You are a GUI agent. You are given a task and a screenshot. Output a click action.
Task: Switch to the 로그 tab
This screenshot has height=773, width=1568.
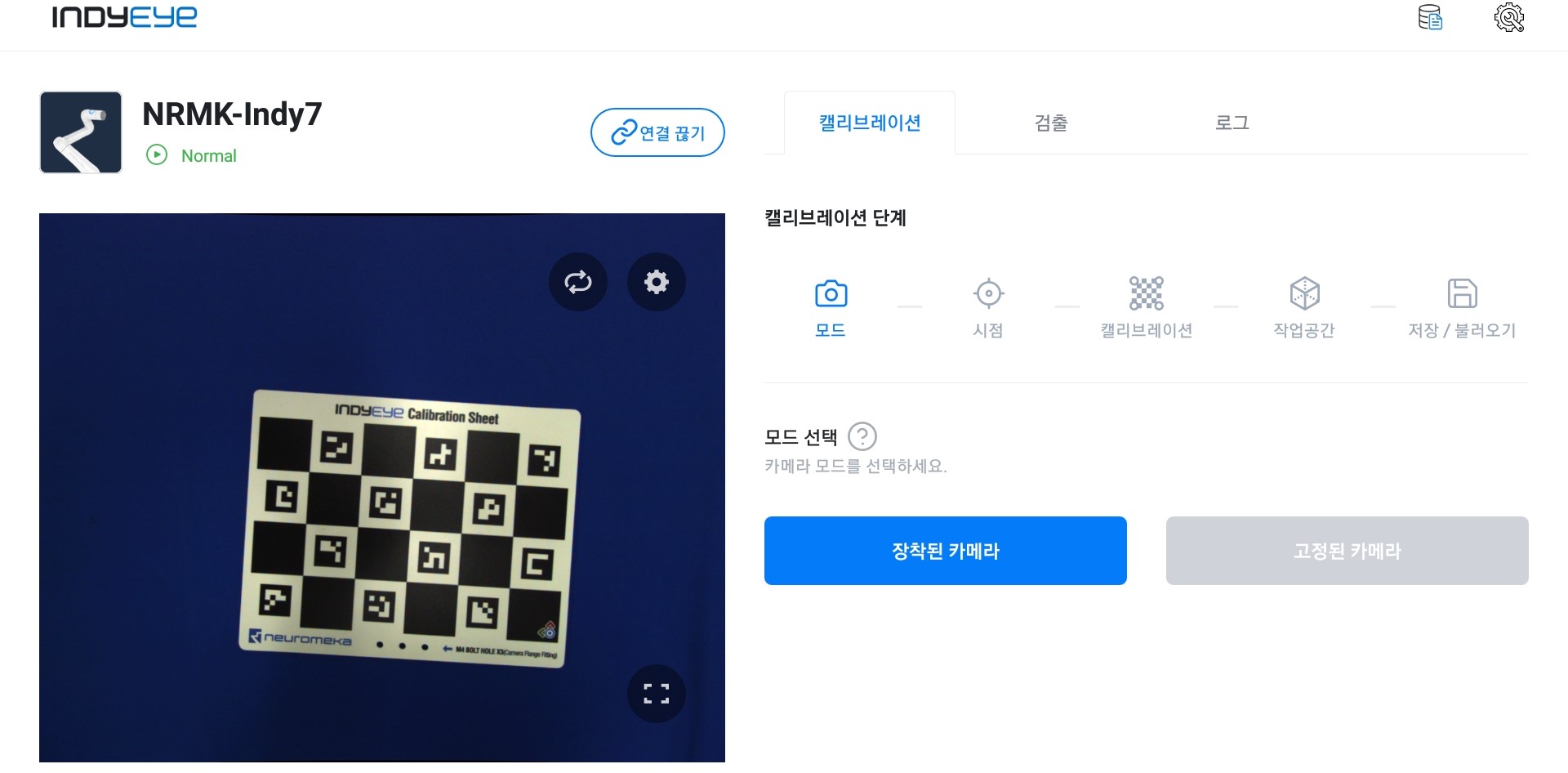click(x=1232, y=123)
